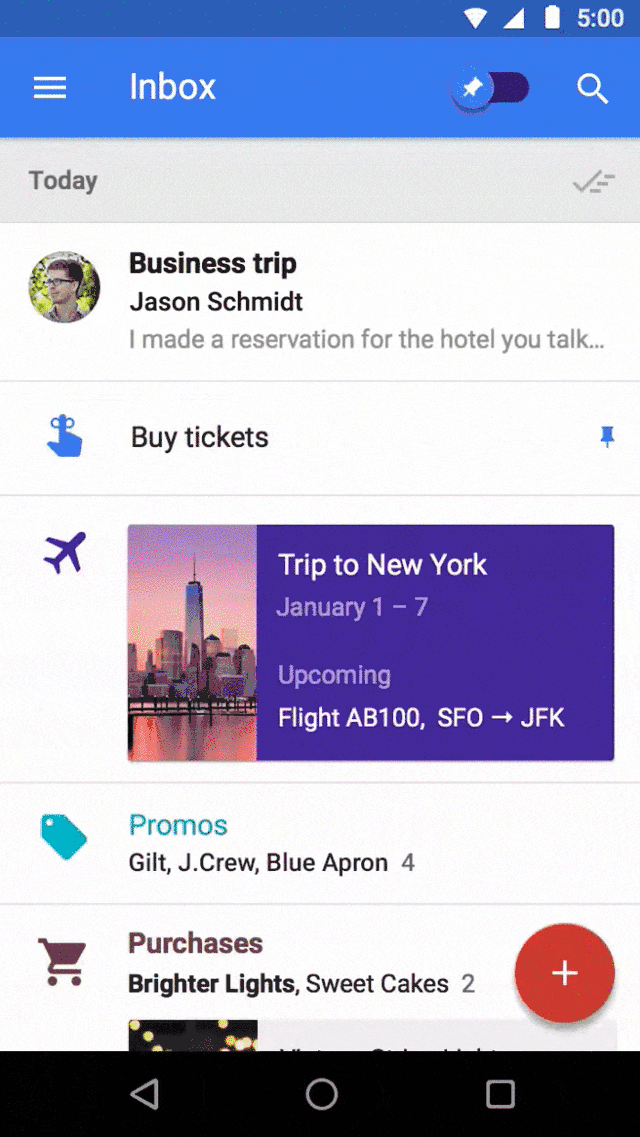Unpin the Buy tickets reminder
The image size is (640, 1137).
[x=607, y=437]
